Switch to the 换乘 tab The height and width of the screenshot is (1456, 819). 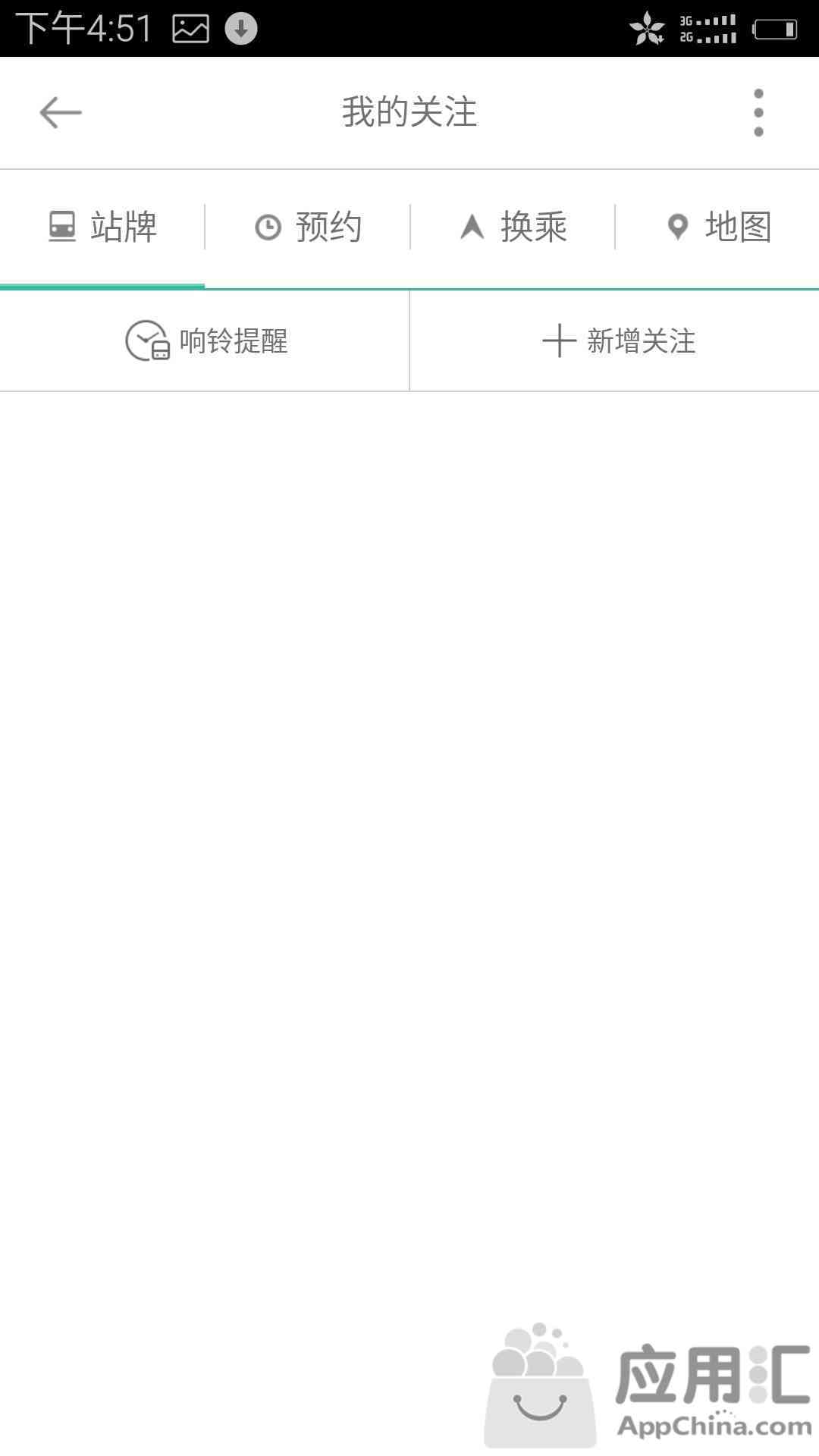[x=513, y=227]
